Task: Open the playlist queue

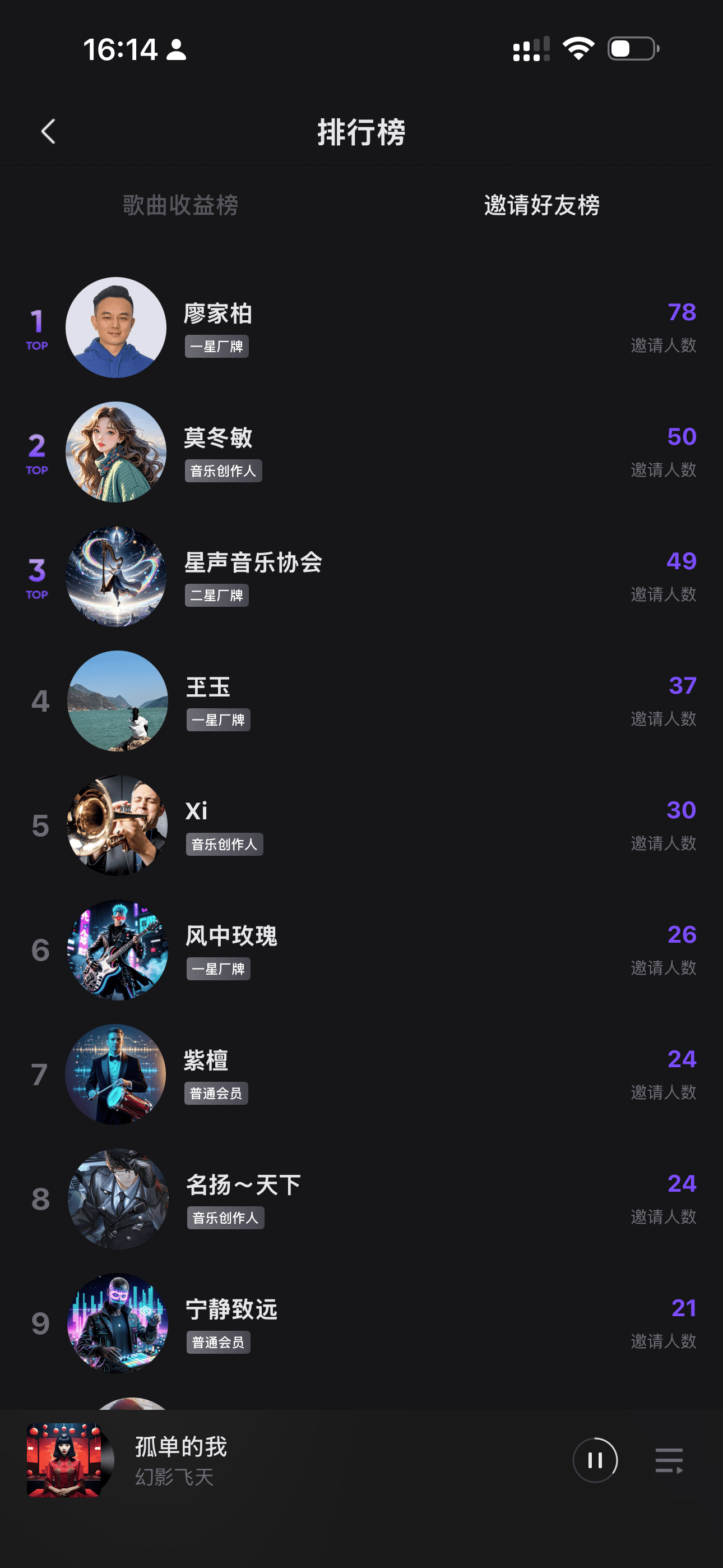Action: click(669, 1461)
